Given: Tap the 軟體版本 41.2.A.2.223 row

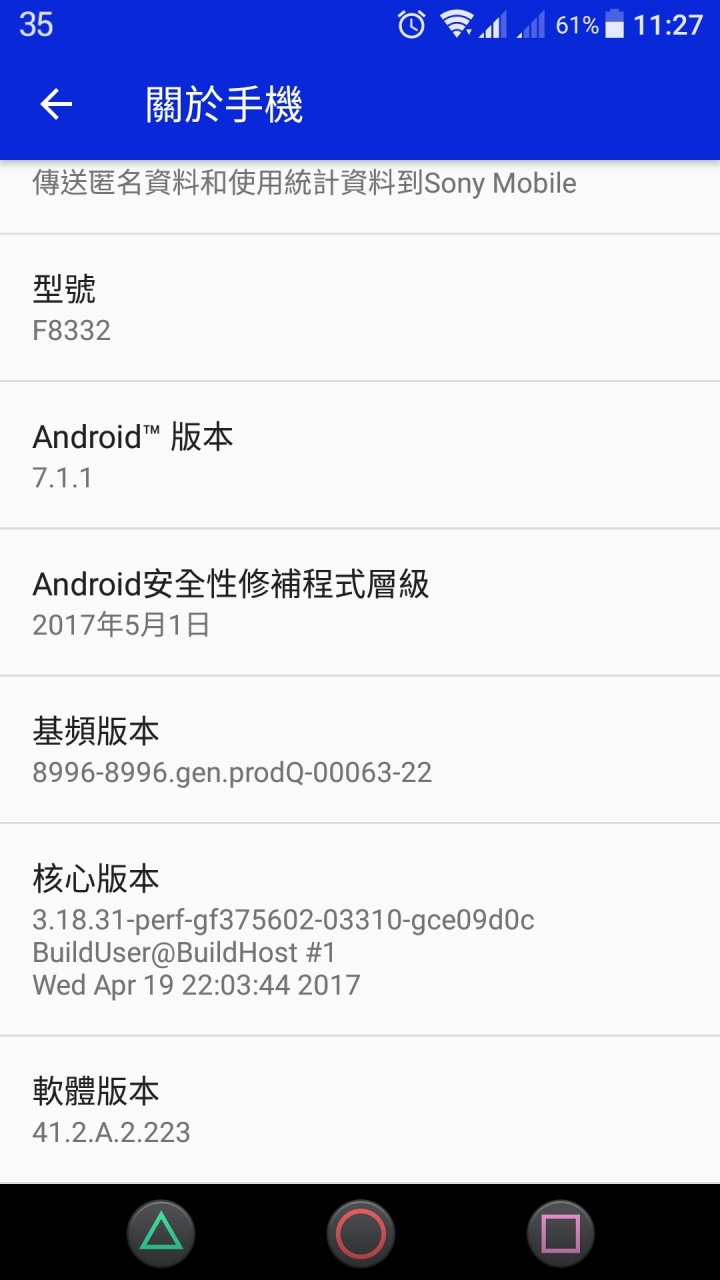Looking at the screenshot, I should click(360, 1110).
